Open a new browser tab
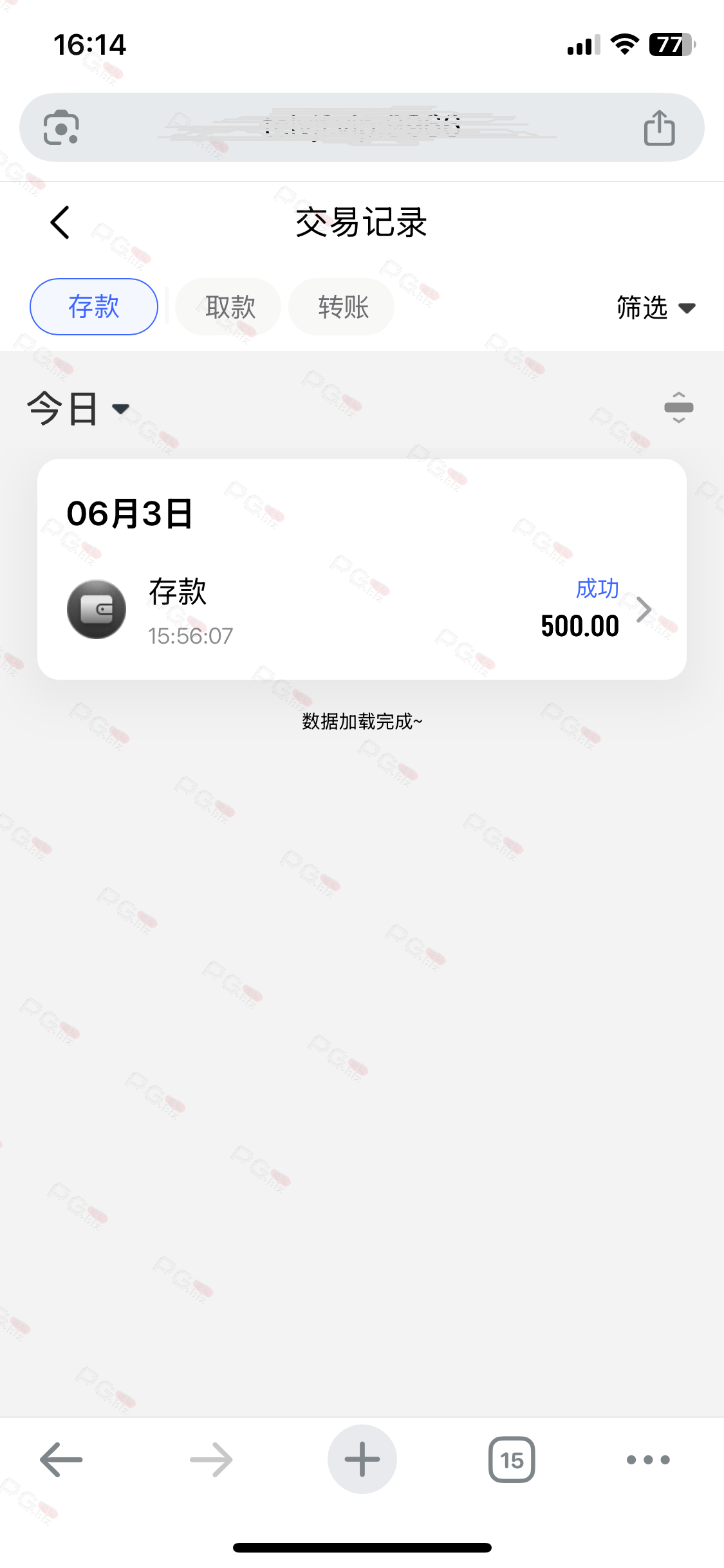Image resolution: width=724 pixels, height=1568 pixels. [x=362, y=1459]
